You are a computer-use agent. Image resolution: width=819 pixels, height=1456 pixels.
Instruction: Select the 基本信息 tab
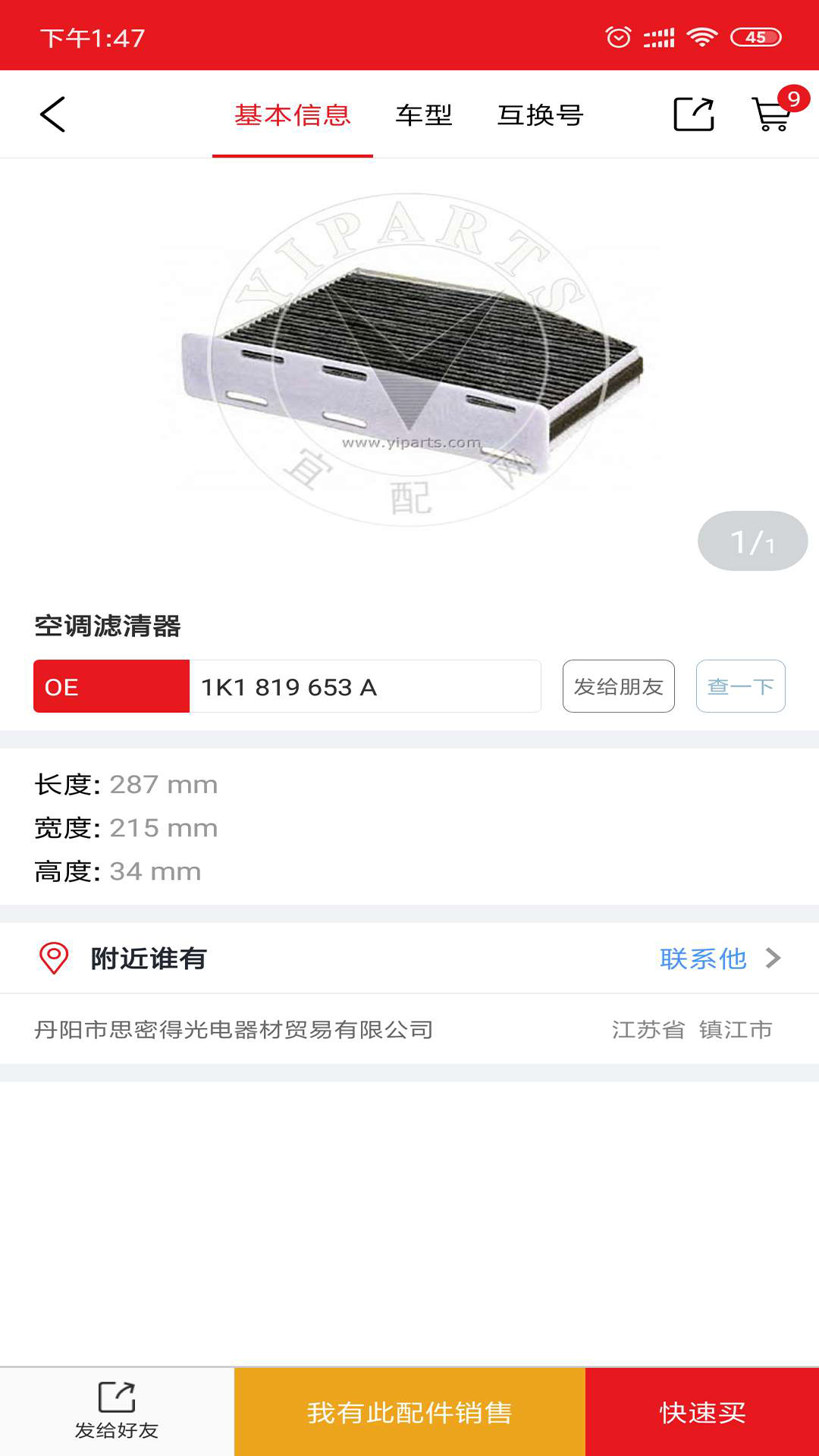point(292,115)
